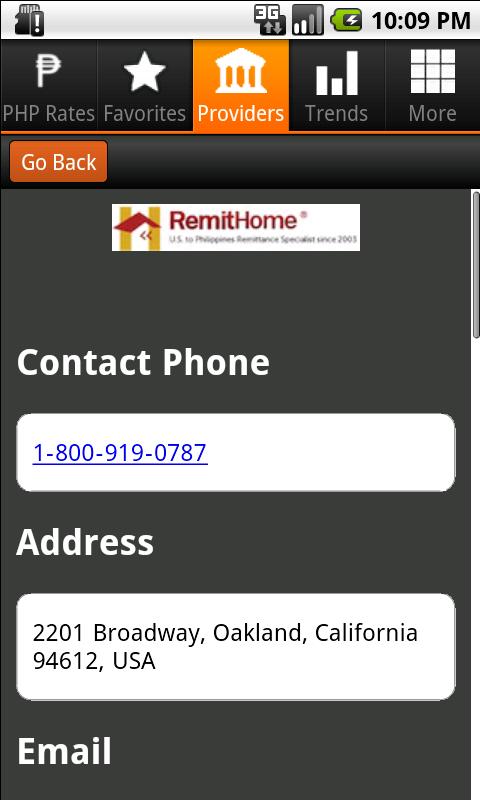This screenshot has width=480, height=800.
Task: Select the Providers tab
Action: 241,86
